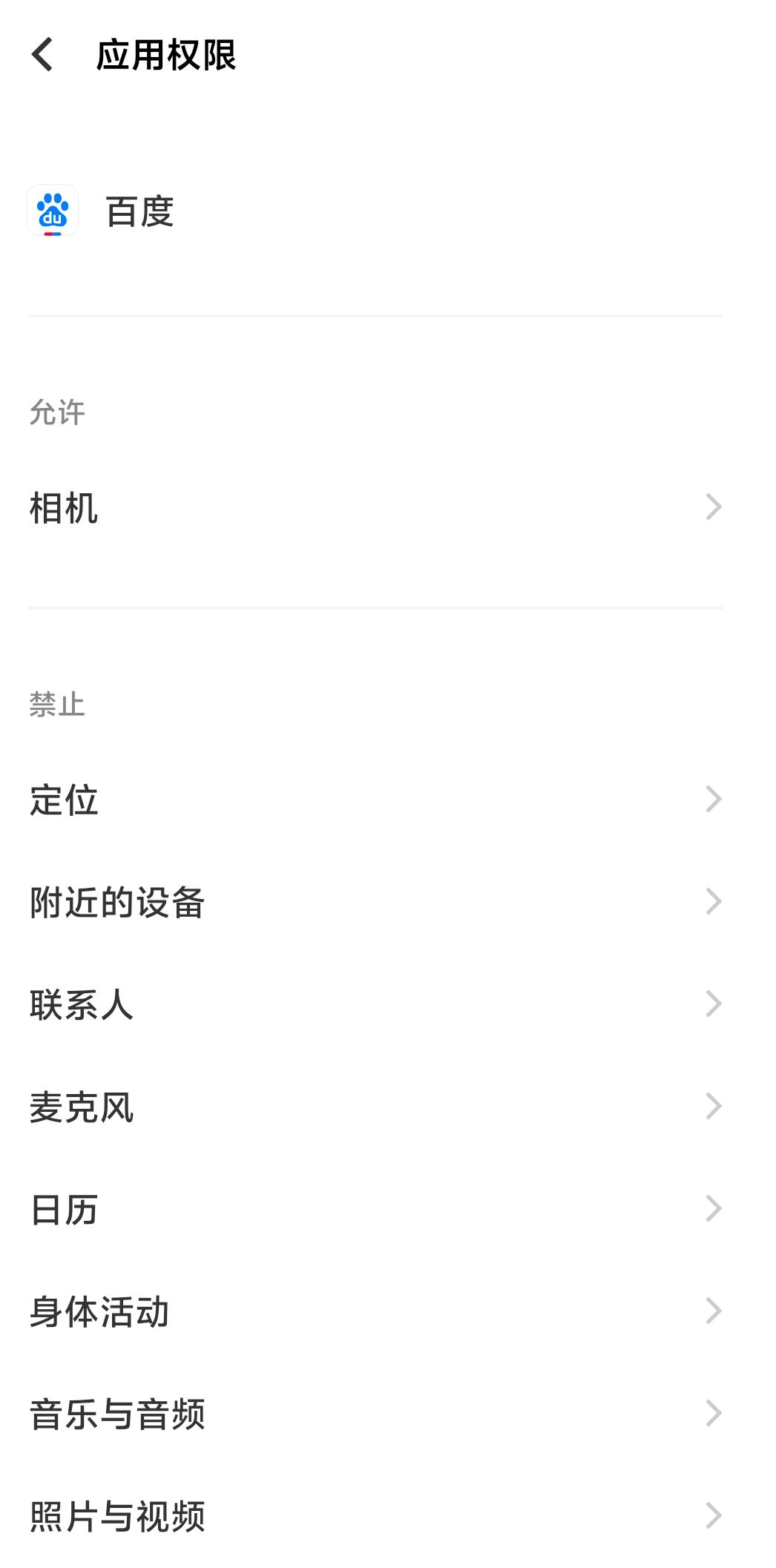
Task: Tap the 应用权限 title text
Action: click(x=165, y=53)
